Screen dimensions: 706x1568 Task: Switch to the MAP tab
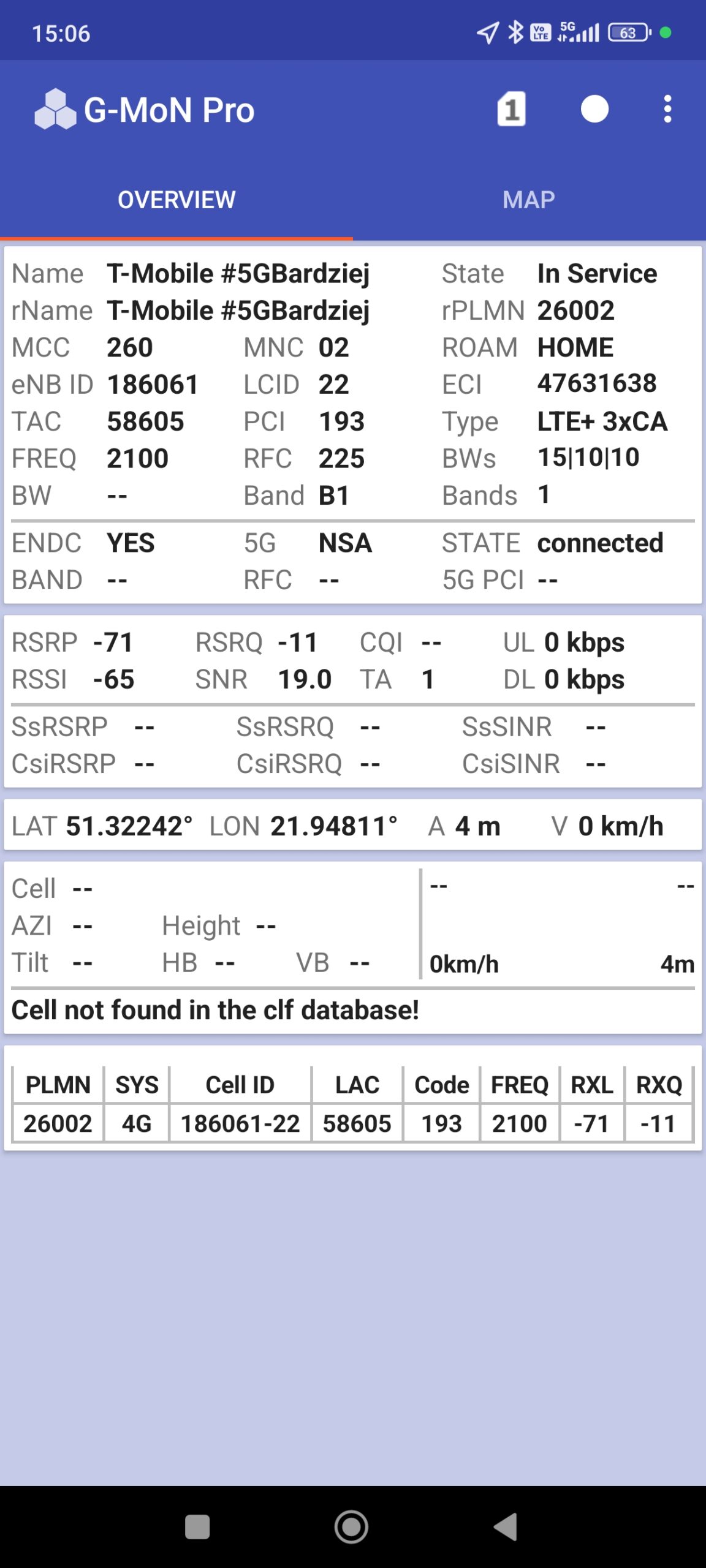(529, 200)
